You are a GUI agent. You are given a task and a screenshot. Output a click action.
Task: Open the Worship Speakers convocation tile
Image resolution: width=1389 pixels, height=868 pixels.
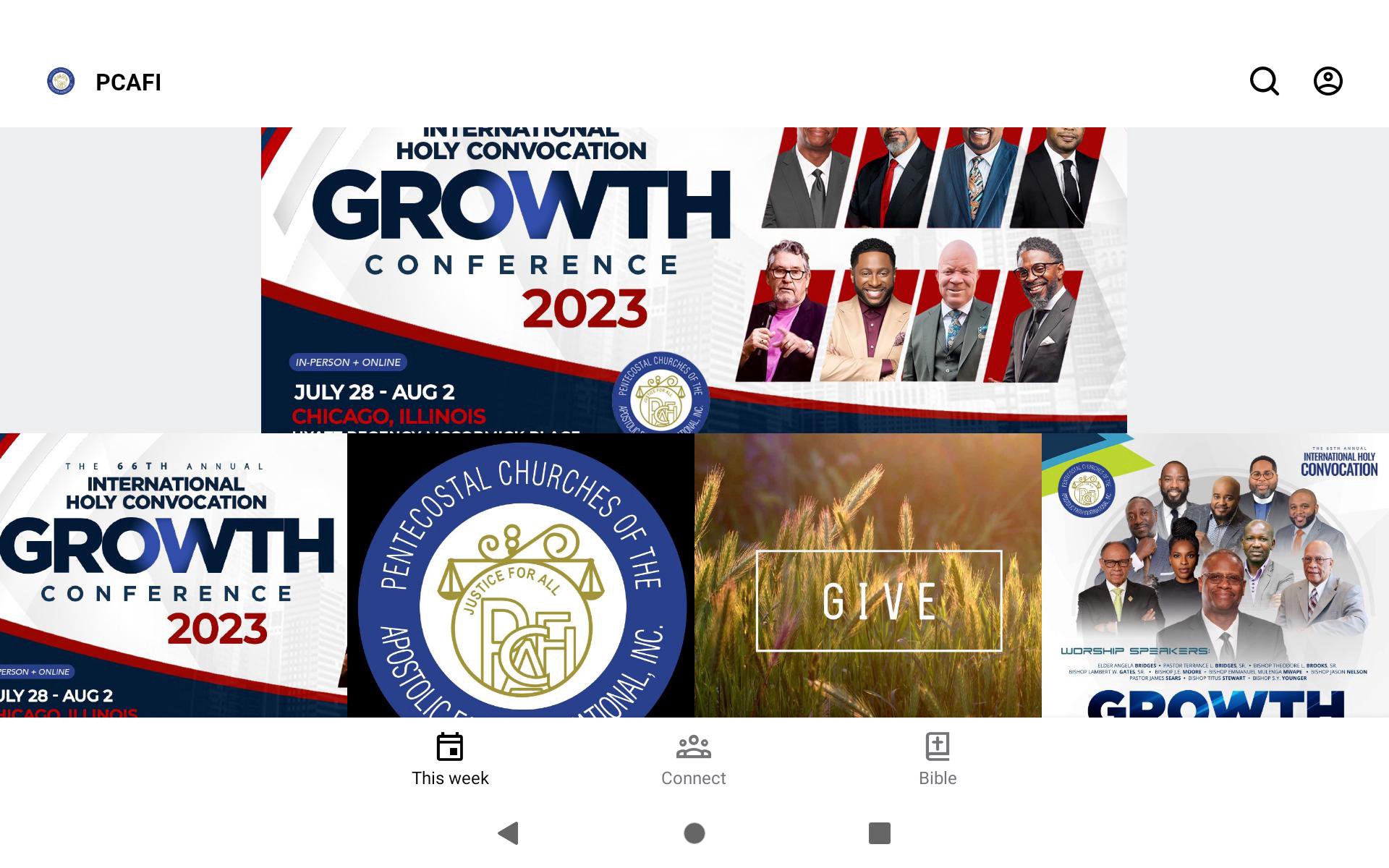[1215, 575]
